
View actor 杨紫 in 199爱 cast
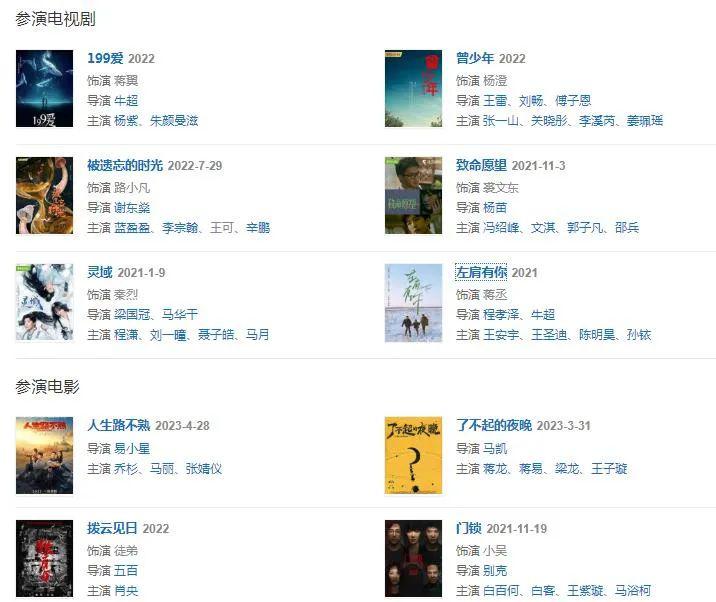pos(126,121)
